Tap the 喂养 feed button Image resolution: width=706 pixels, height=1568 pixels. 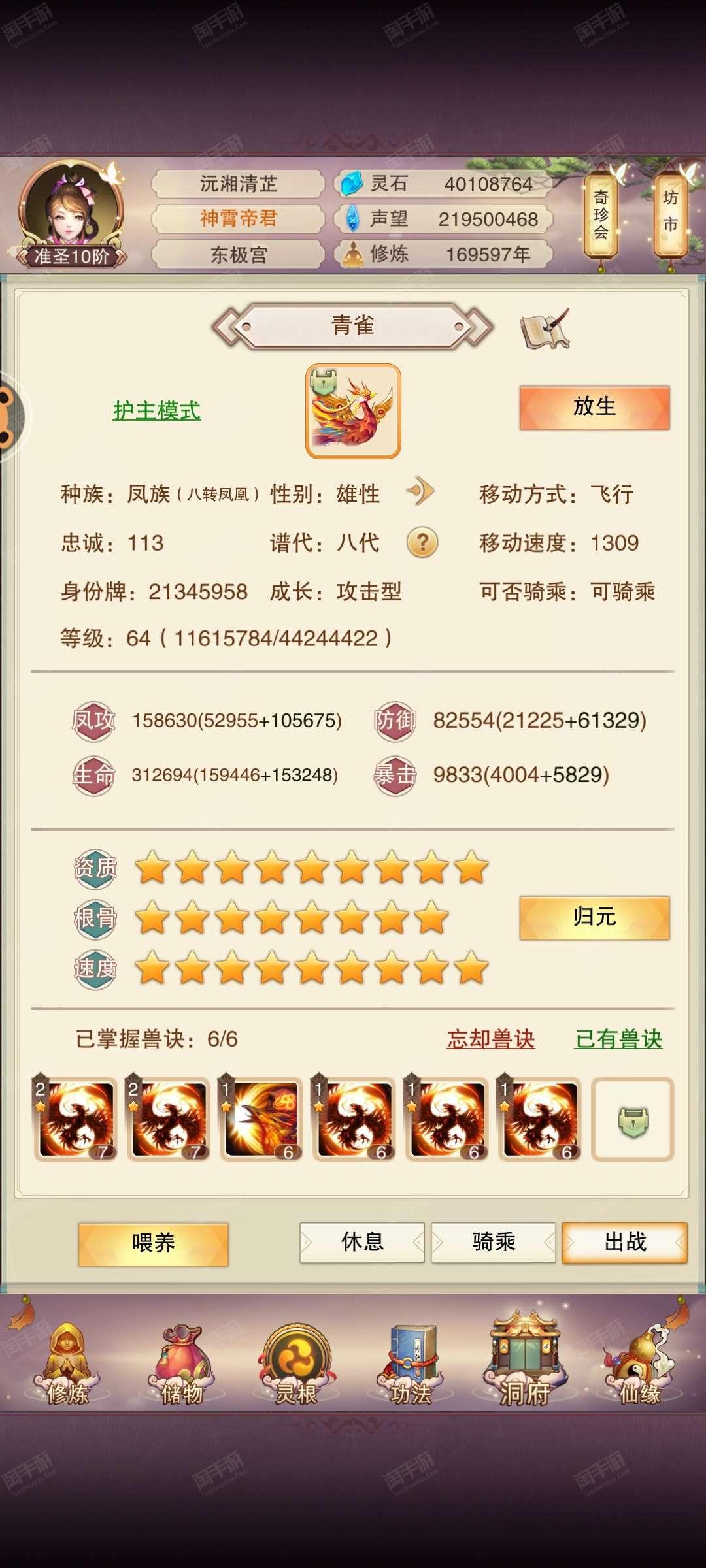tap(154, 1244)
